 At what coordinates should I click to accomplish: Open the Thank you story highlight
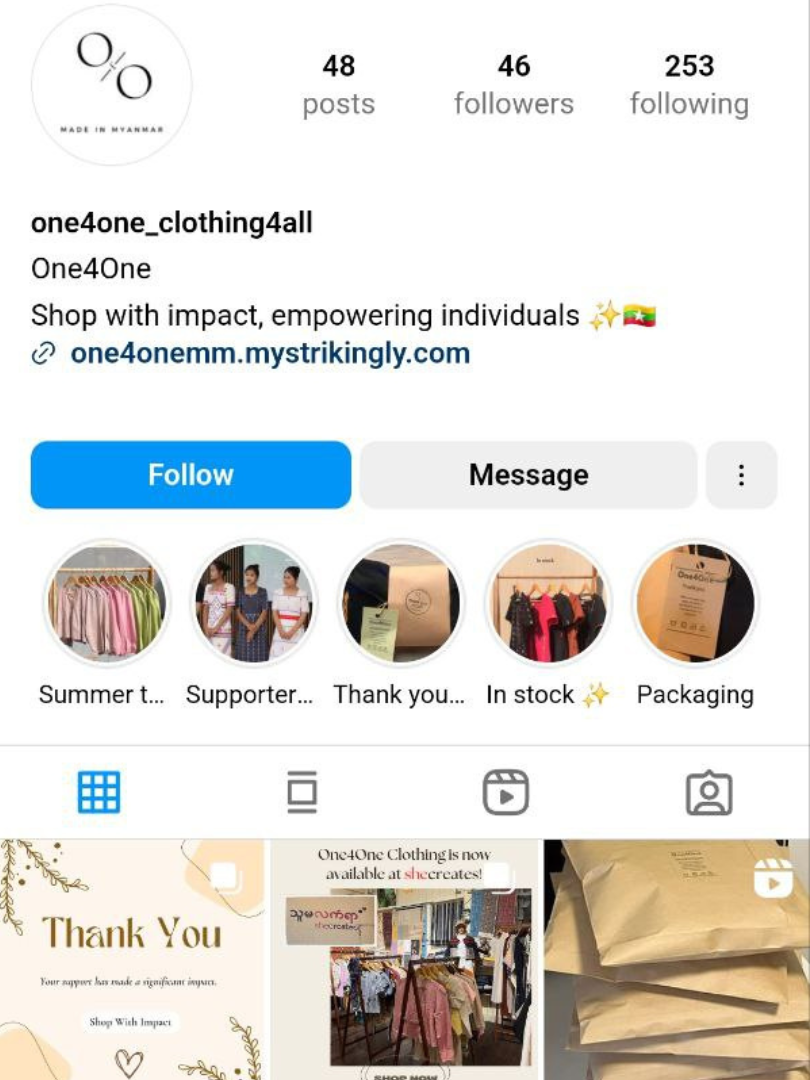pos(401,604)
